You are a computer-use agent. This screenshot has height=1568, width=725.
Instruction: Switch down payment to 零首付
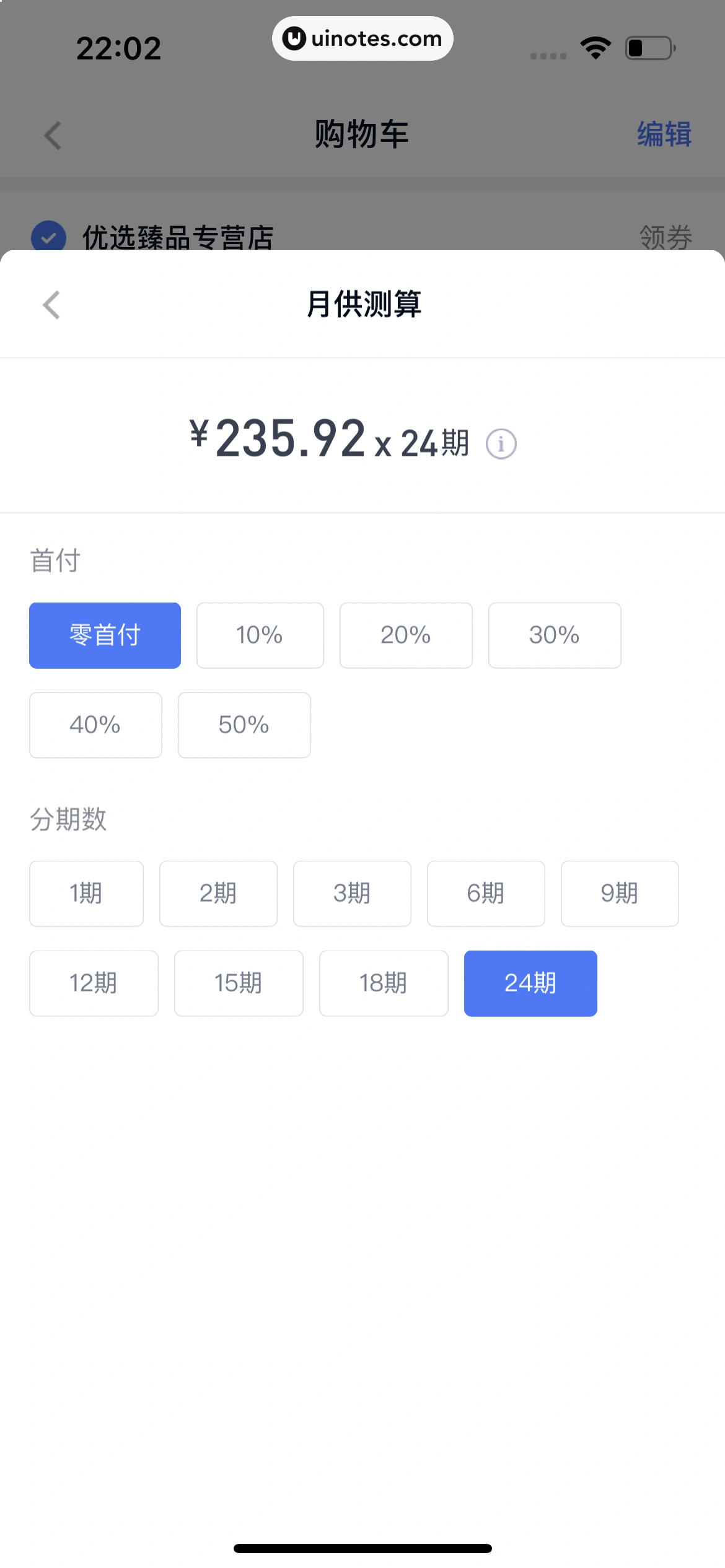104,635
